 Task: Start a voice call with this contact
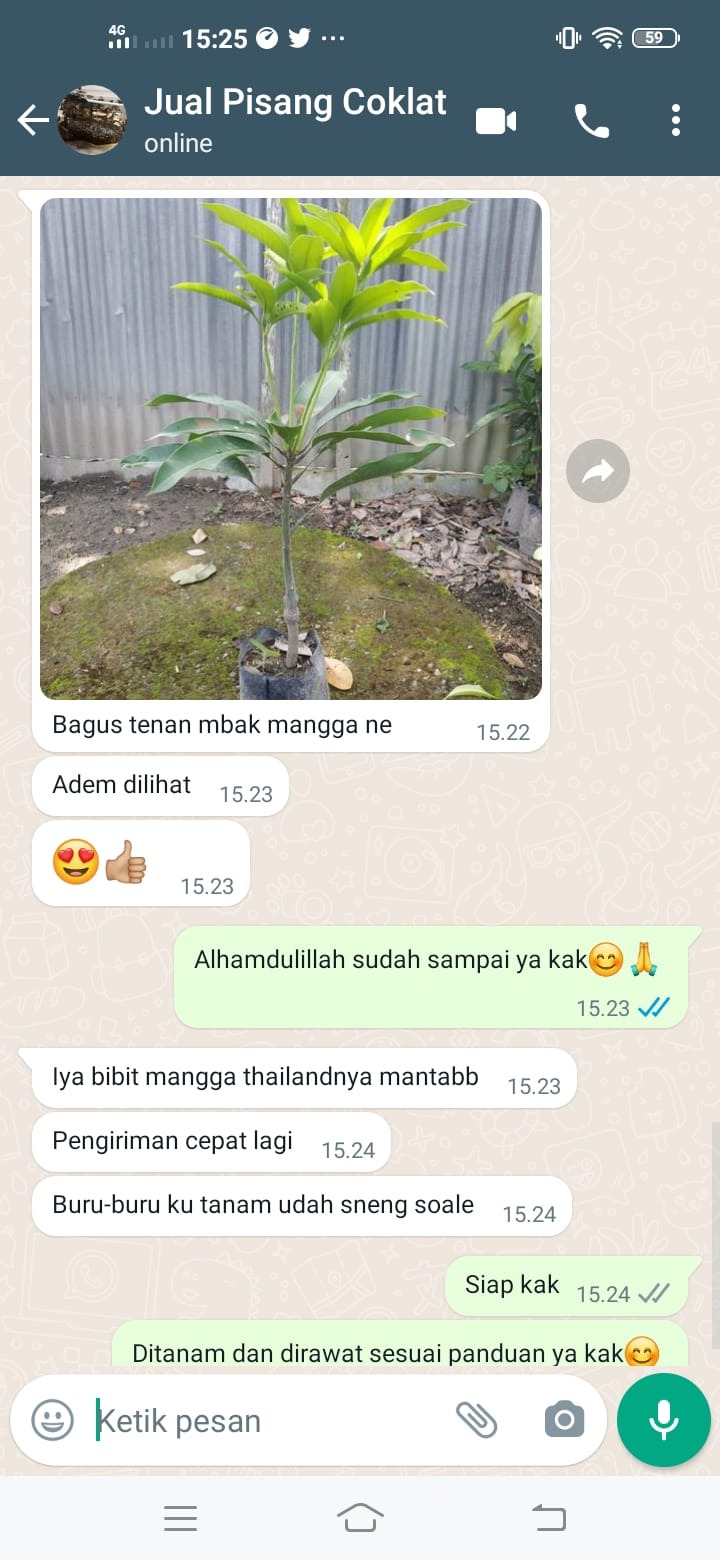[591, 121]
